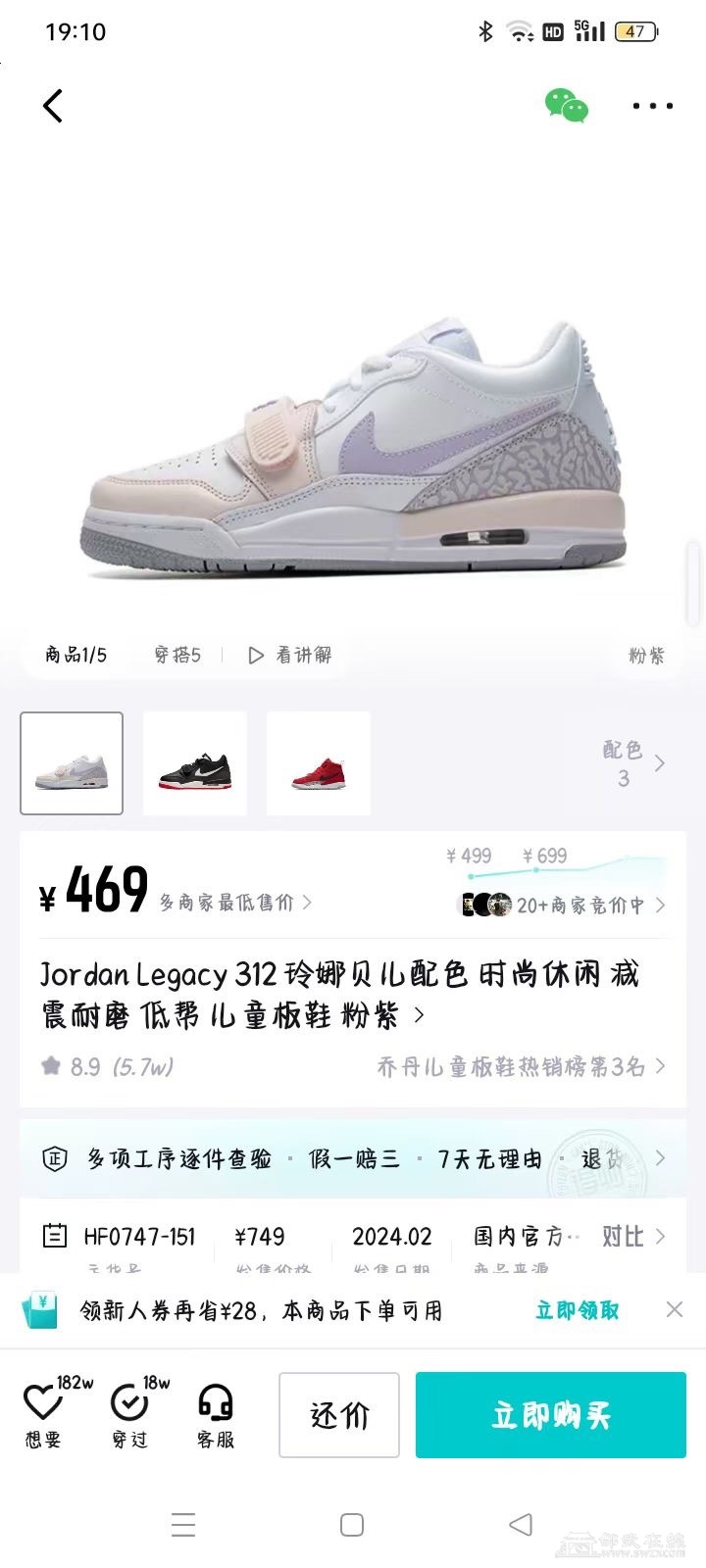Screen dimensions: 706x1568
Task: Claim the new-user coupon with 立即领取
Action: (x=577, y=1310)
